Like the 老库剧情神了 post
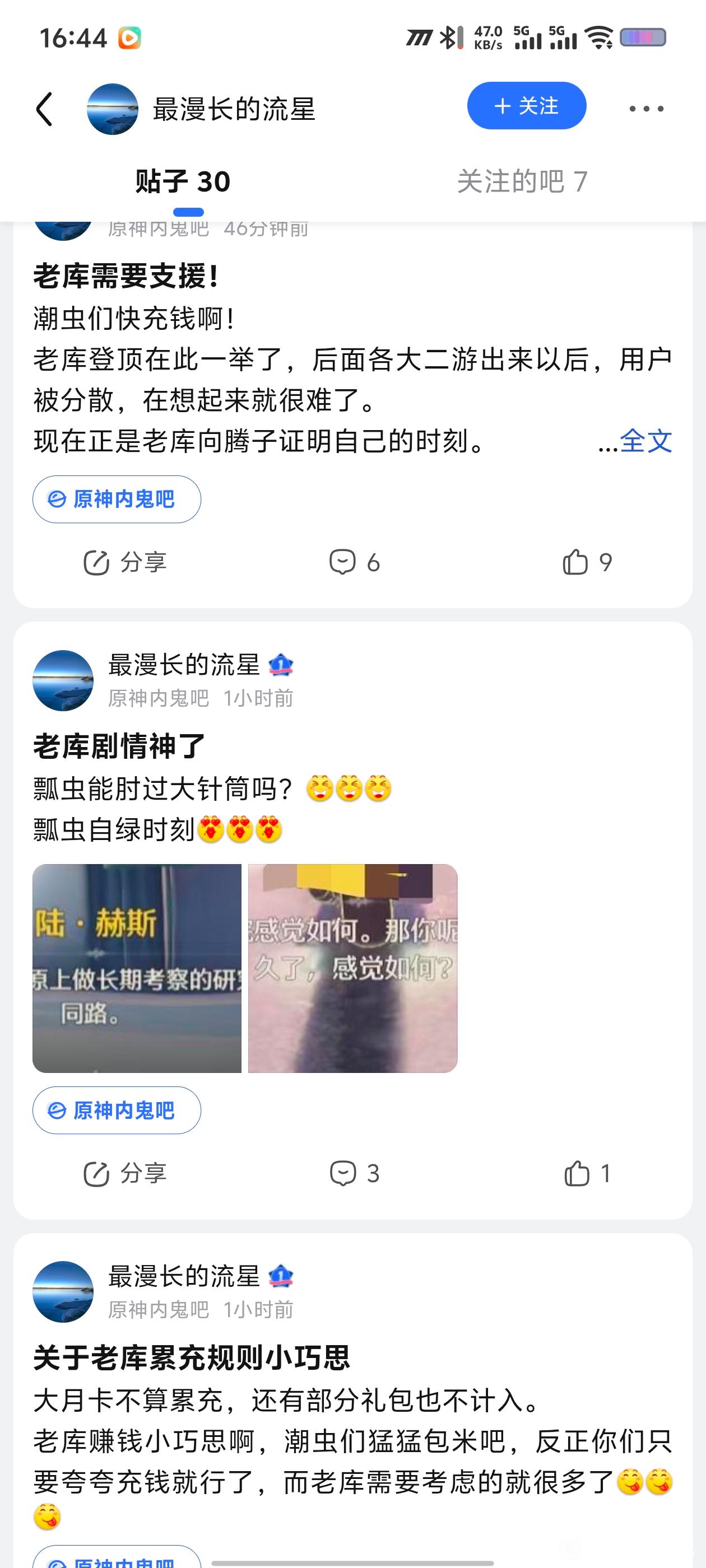The width and height of the screenshot is (706, 1568). pos(587,1173)
